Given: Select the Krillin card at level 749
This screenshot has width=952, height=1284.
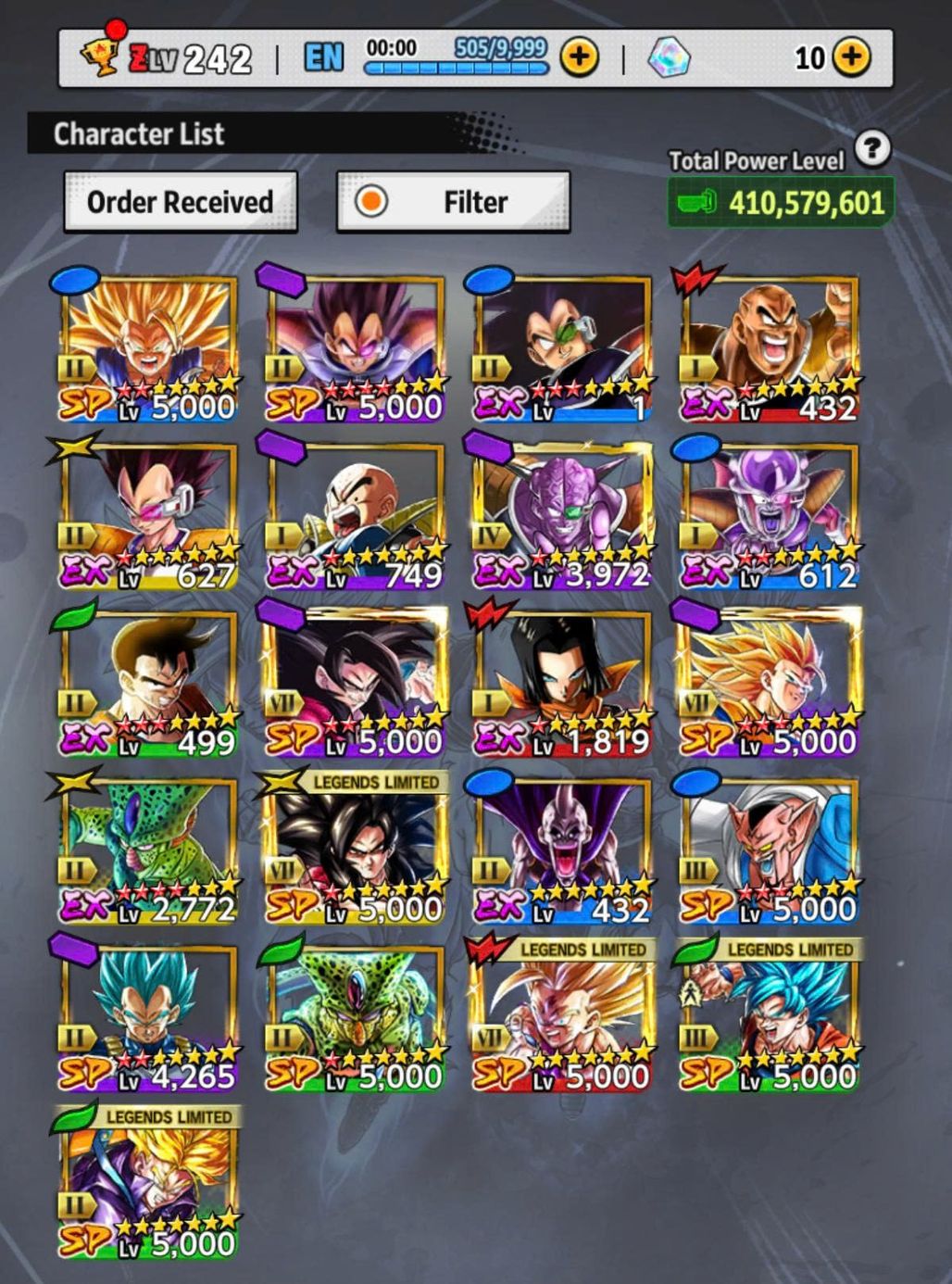Looking at the screenshot, I should tap(356, 517).
